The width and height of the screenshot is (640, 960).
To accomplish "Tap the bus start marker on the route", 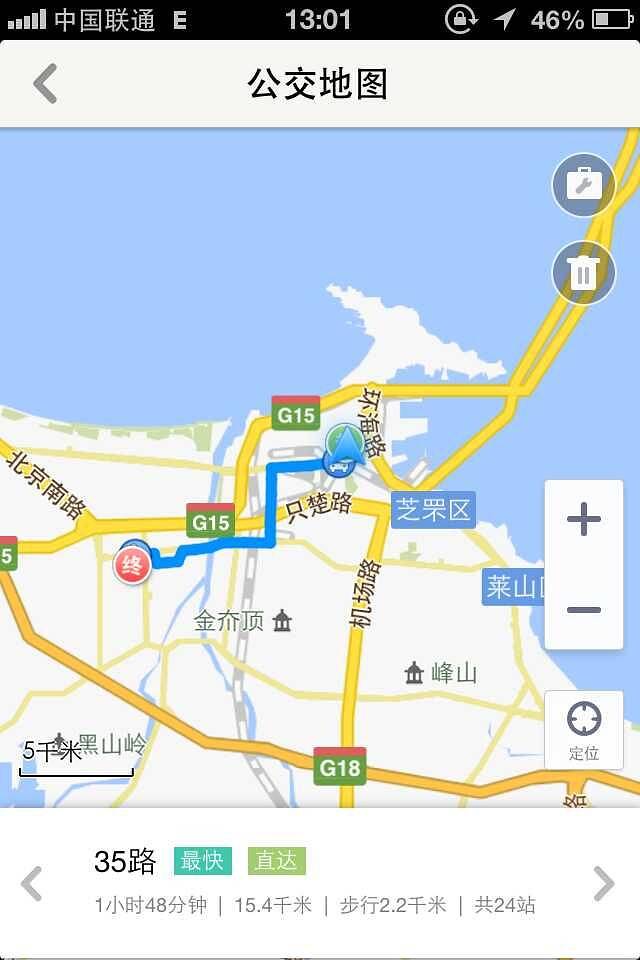I will pyautogui.click(x=340, y=462).
